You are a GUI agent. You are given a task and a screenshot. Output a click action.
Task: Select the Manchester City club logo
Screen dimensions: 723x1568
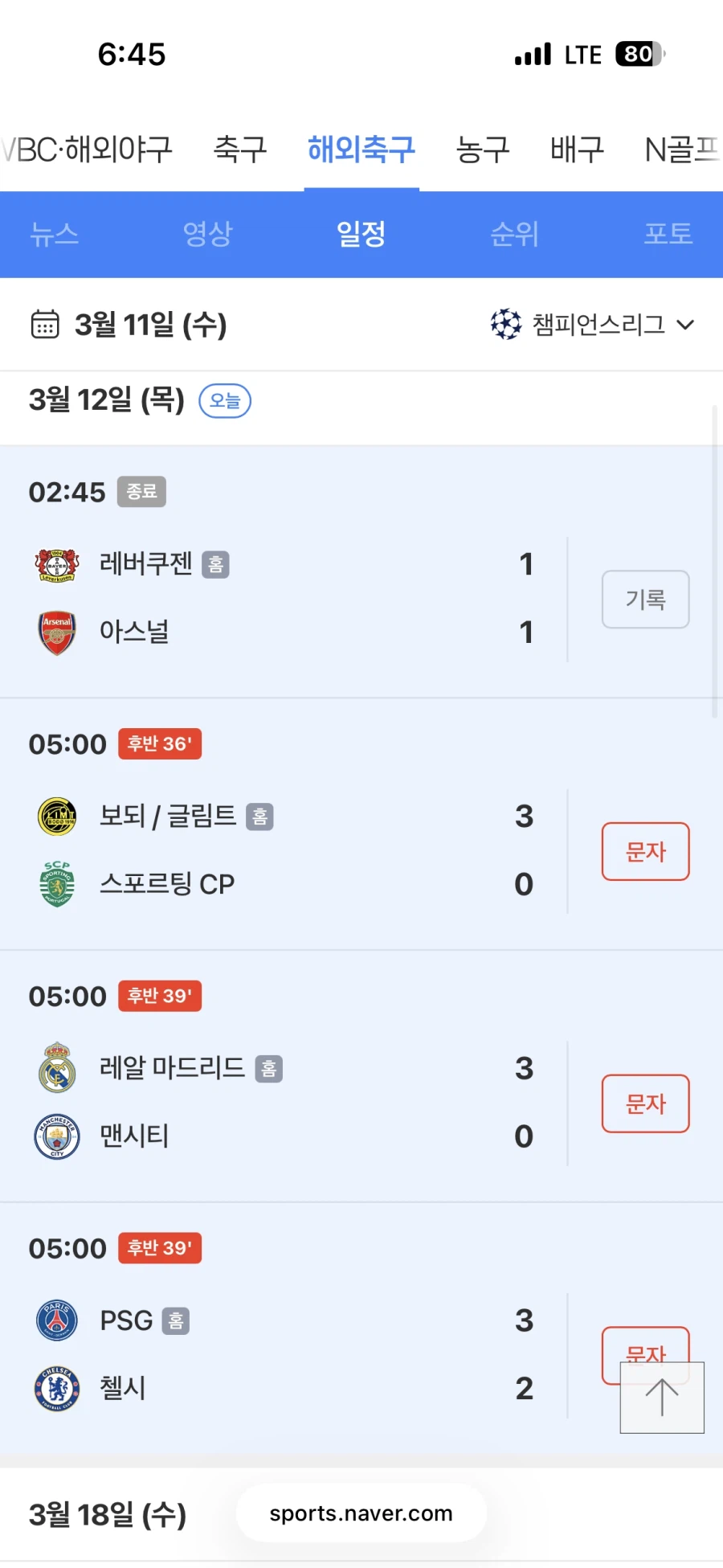[x=56, y=1136]
